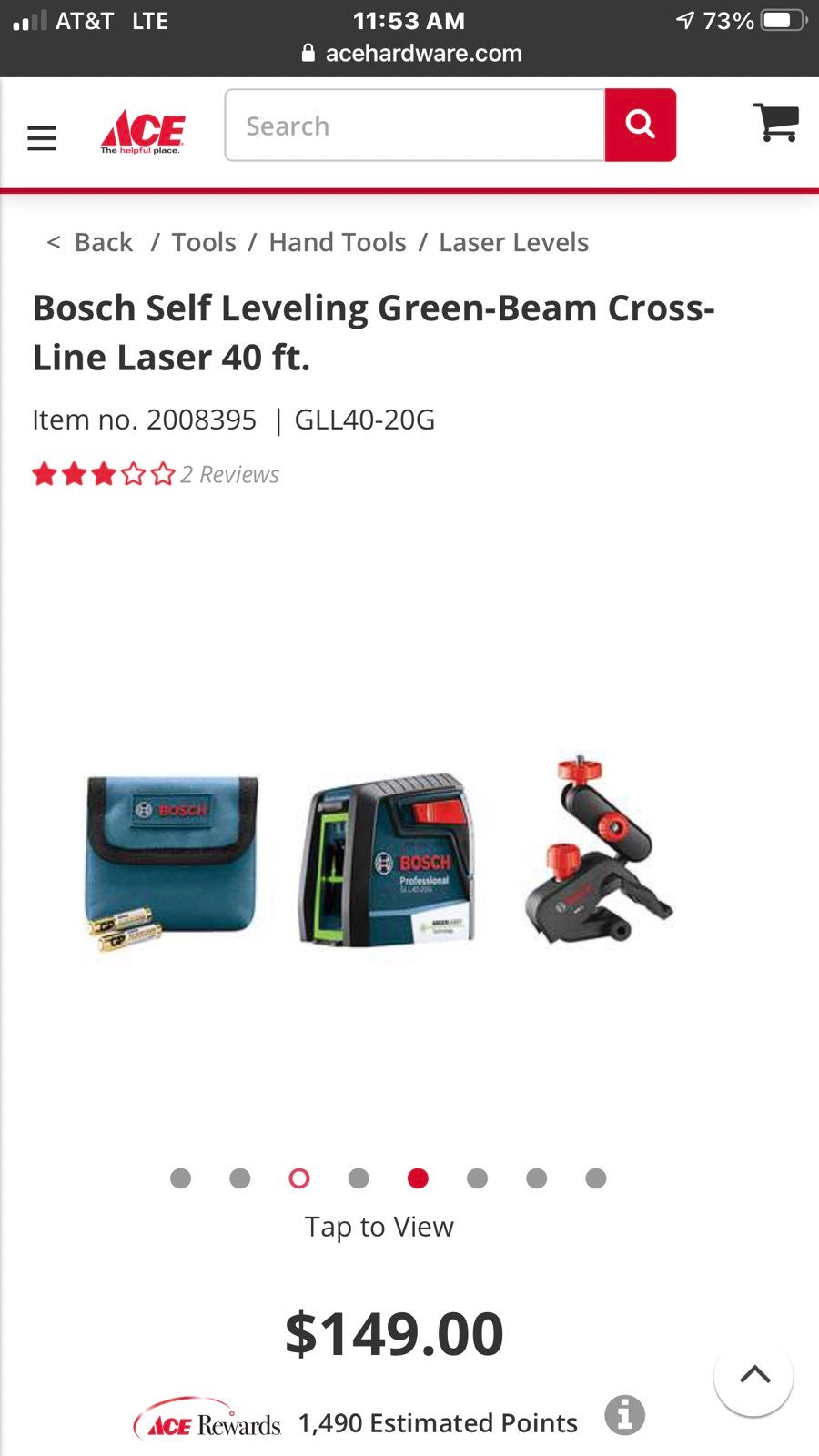Select the hollow red carousel dot
819x1456 pixels.
click(298, 1178)
